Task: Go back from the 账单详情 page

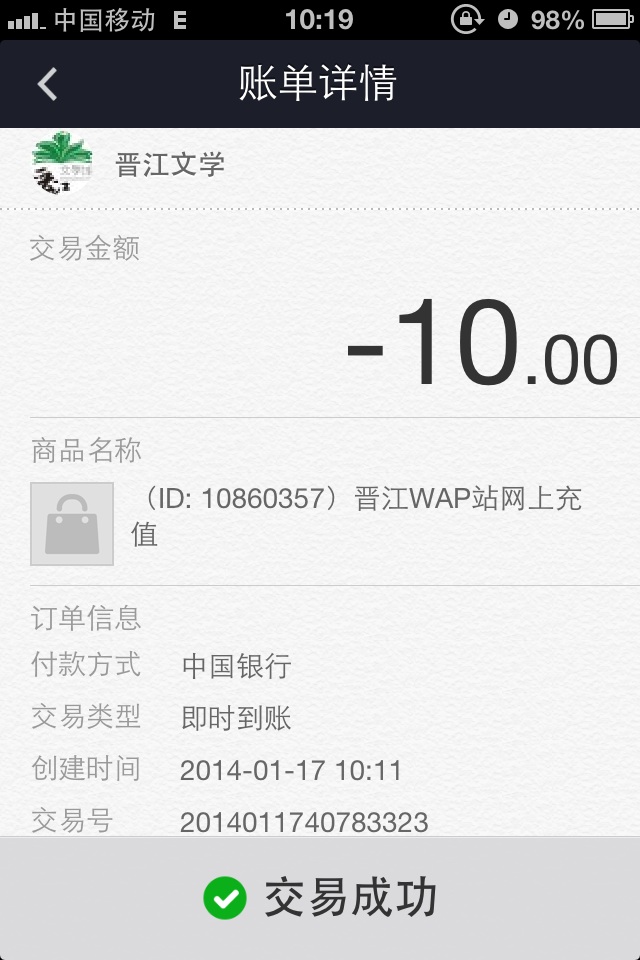Action: click(47, 84)
